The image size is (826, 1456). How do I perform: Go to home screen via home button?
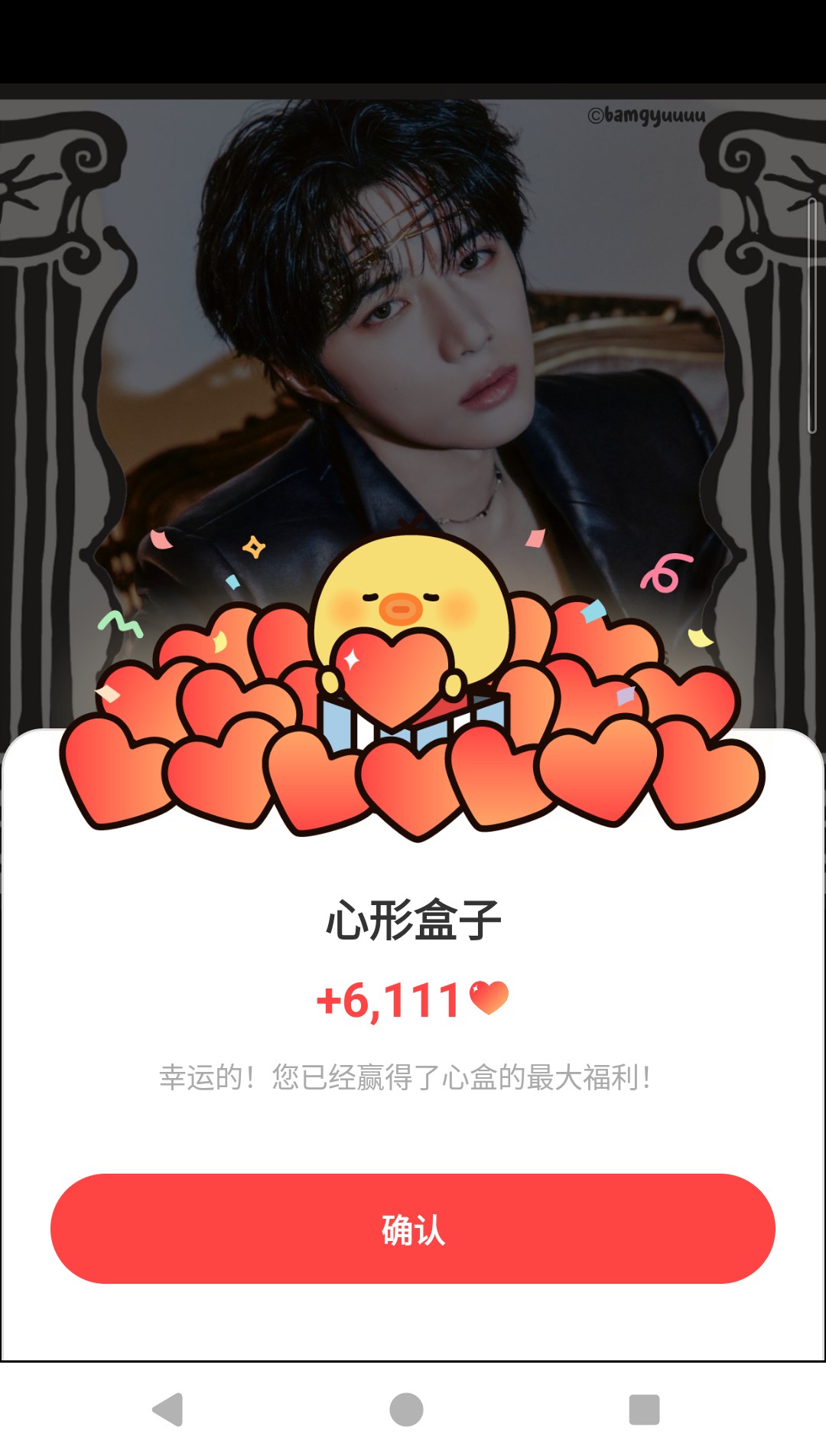406,1409
